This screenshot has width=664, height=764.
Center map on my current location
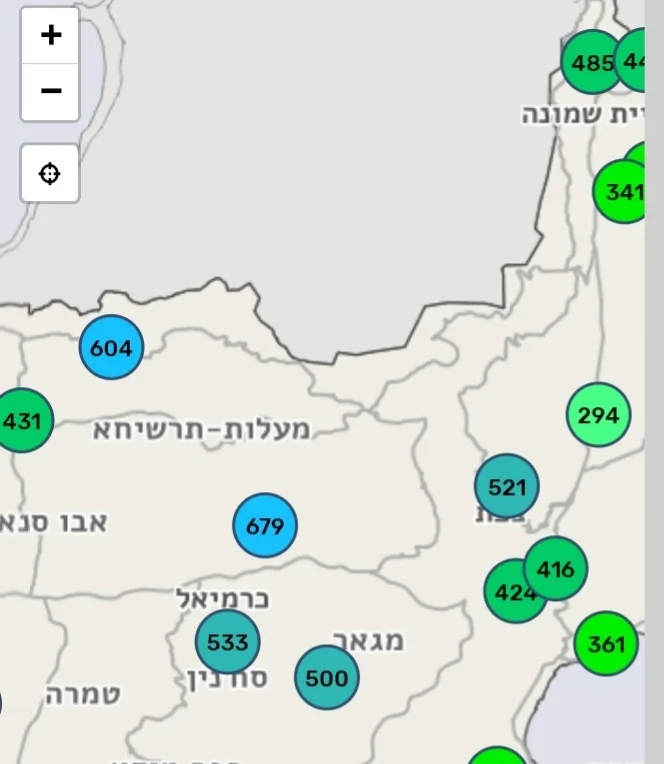[x=50, y=174]
